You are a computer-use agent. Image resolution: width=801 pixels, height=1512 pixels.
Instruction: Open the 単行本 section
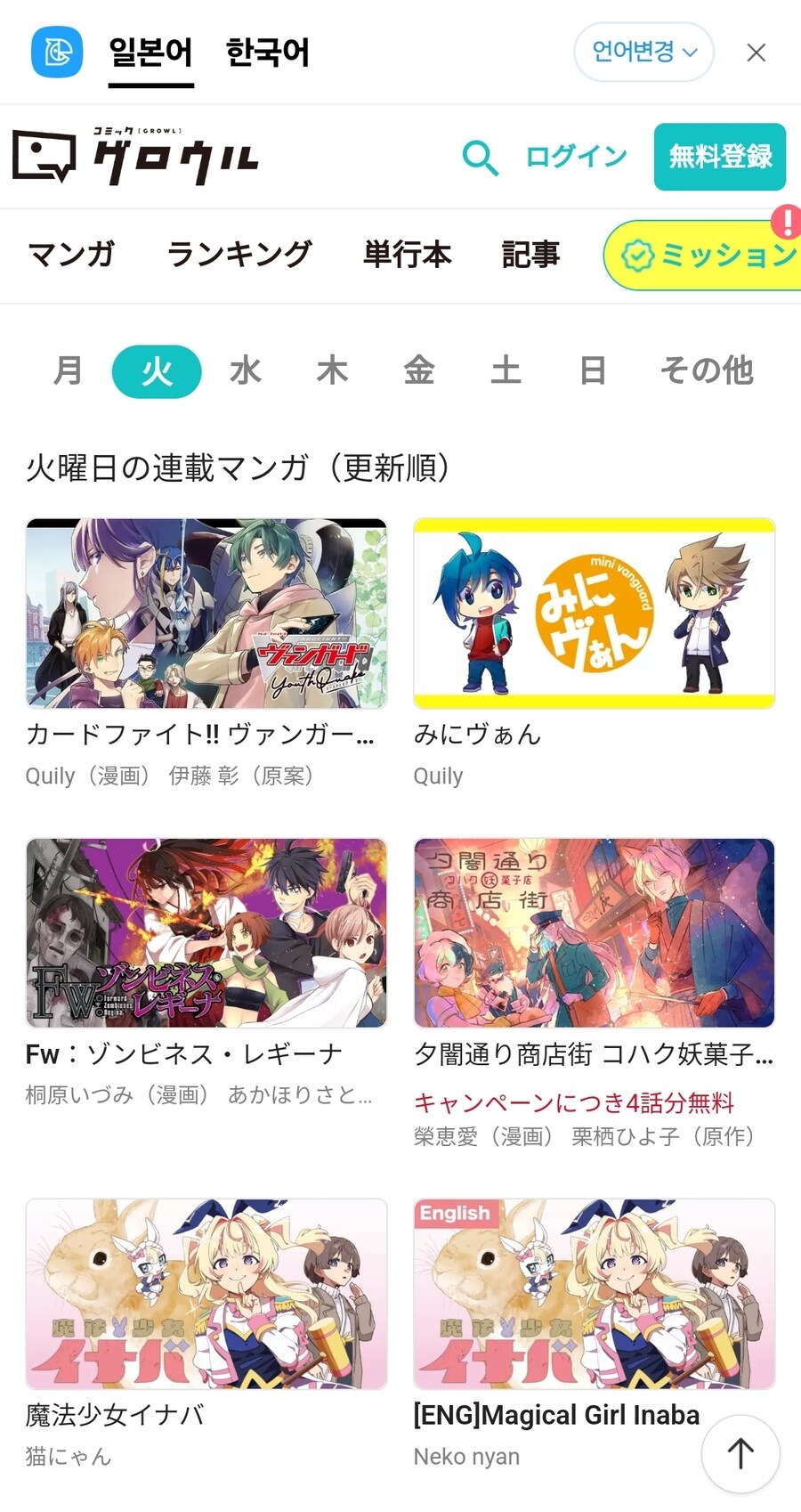tap(407, 255)
